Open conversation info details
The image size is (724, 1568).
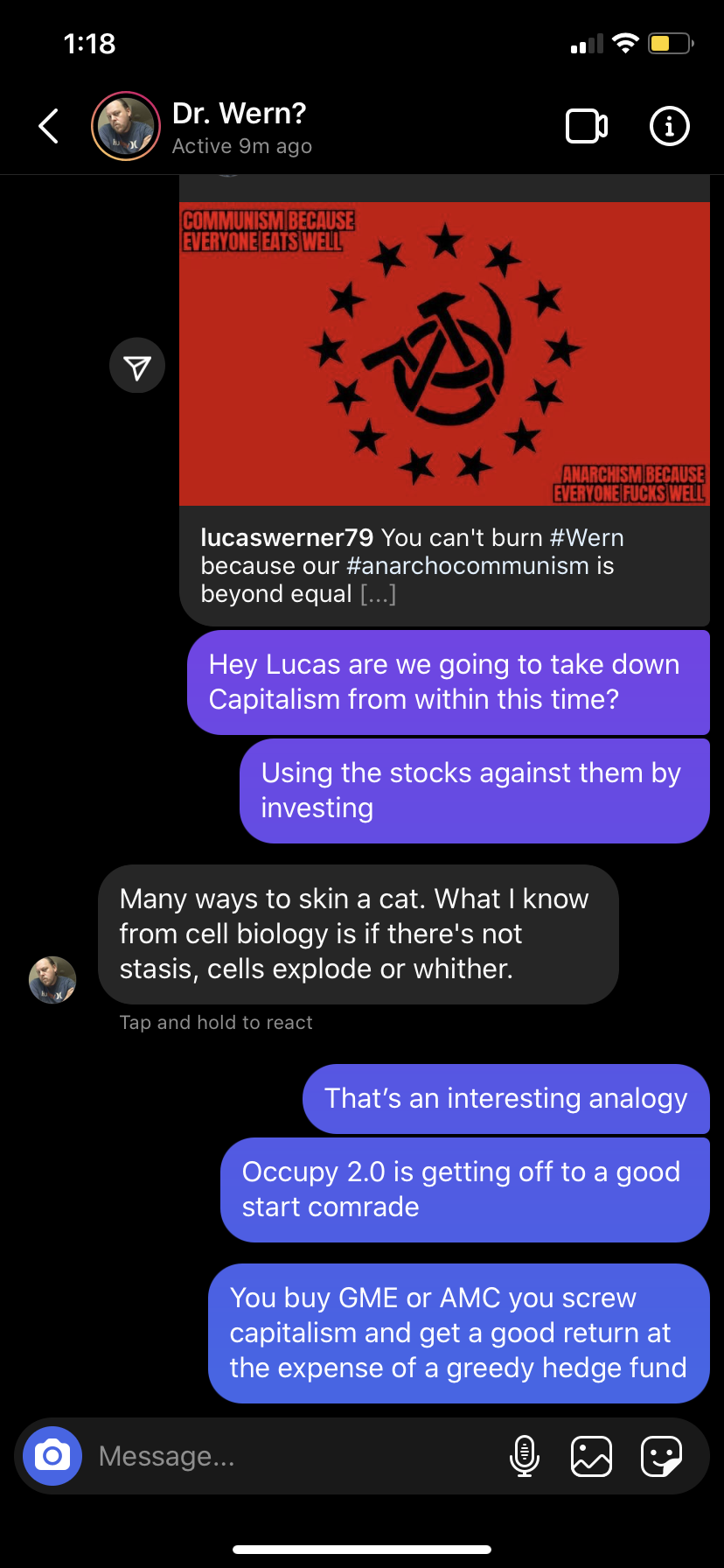670,126
